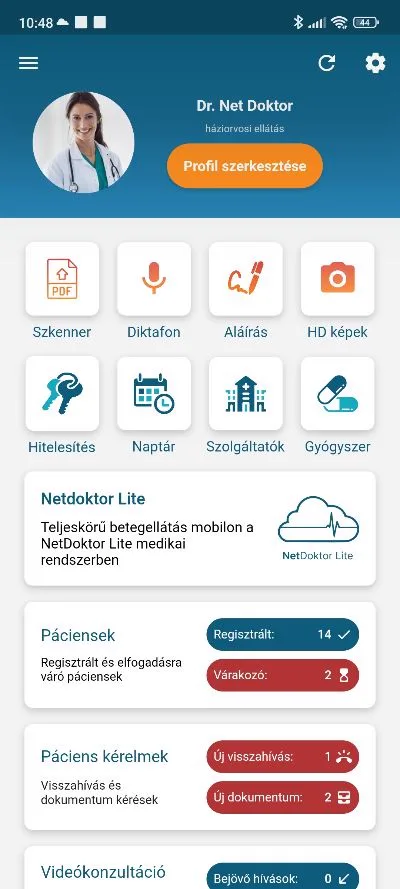The height and width of the screenshot is (889, 400).
Task: Open the settings gear
Action: (375, 63)
